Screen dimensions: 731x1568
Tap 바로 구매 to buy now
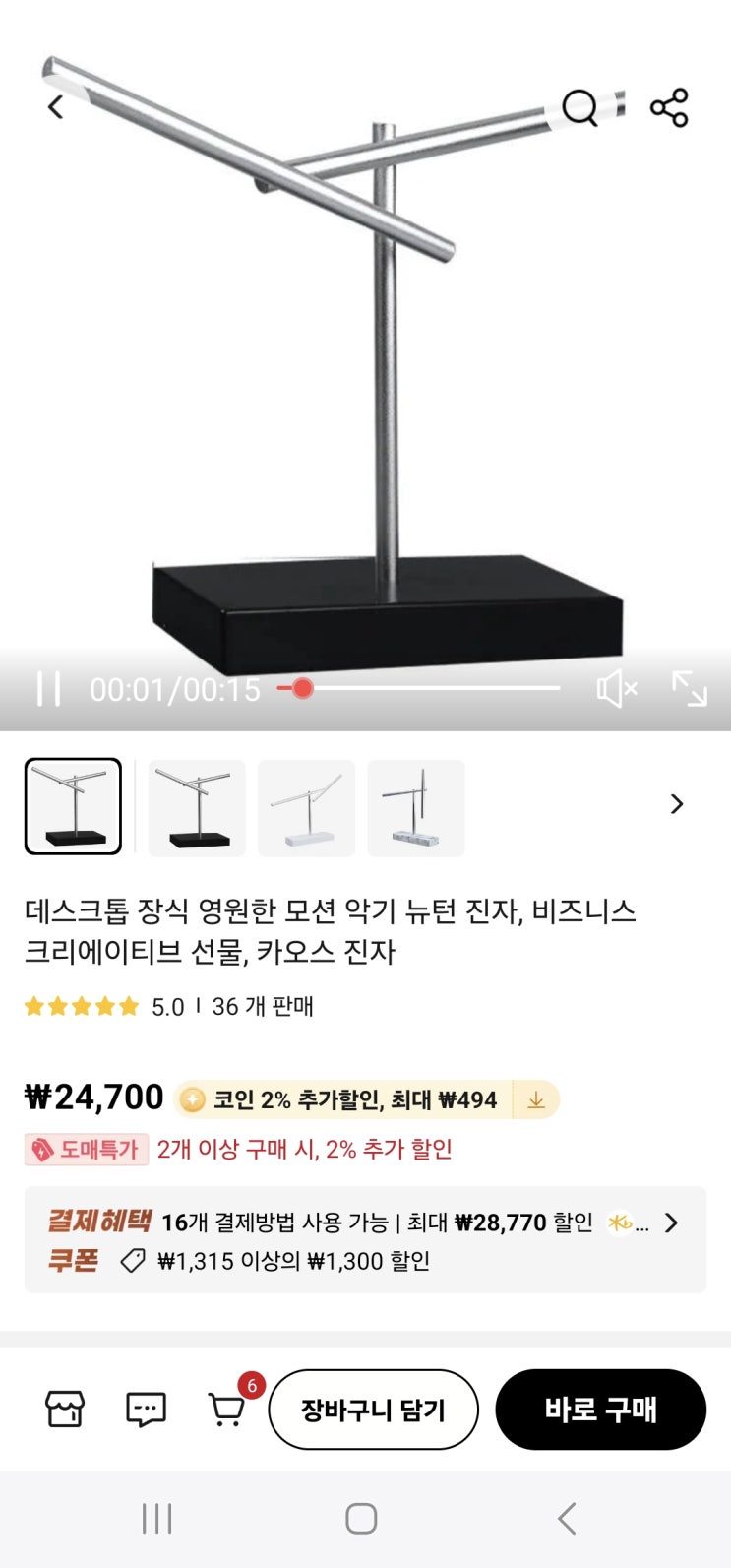point(600,1410)
